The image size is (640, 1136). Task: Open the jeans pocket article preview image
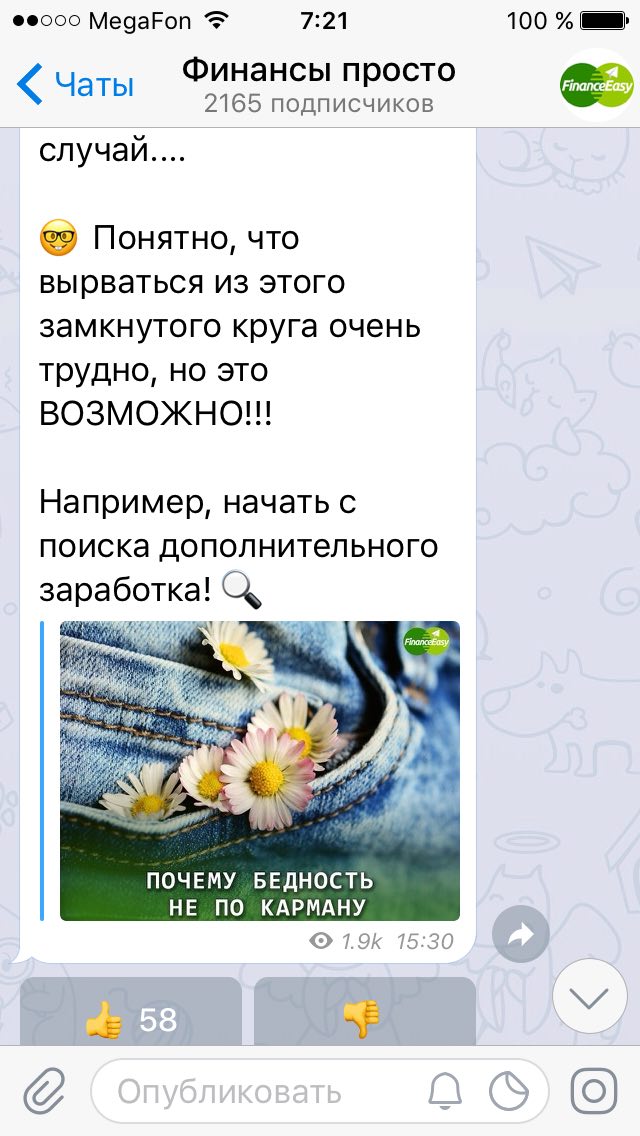click(x=259, y=771)
